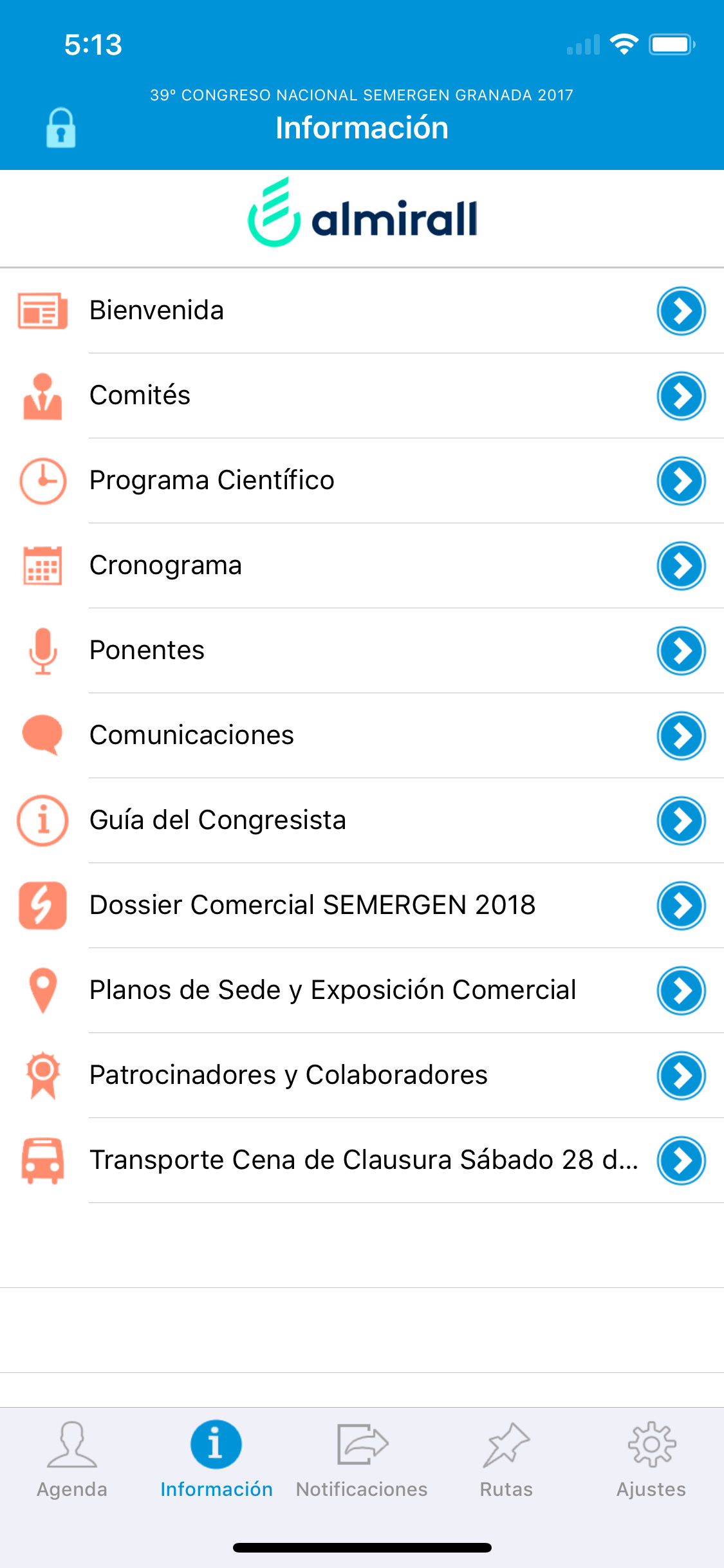Screen dimensions: 724x1568
Task: Open the Ajustes tab
Action: [651, 1460]
